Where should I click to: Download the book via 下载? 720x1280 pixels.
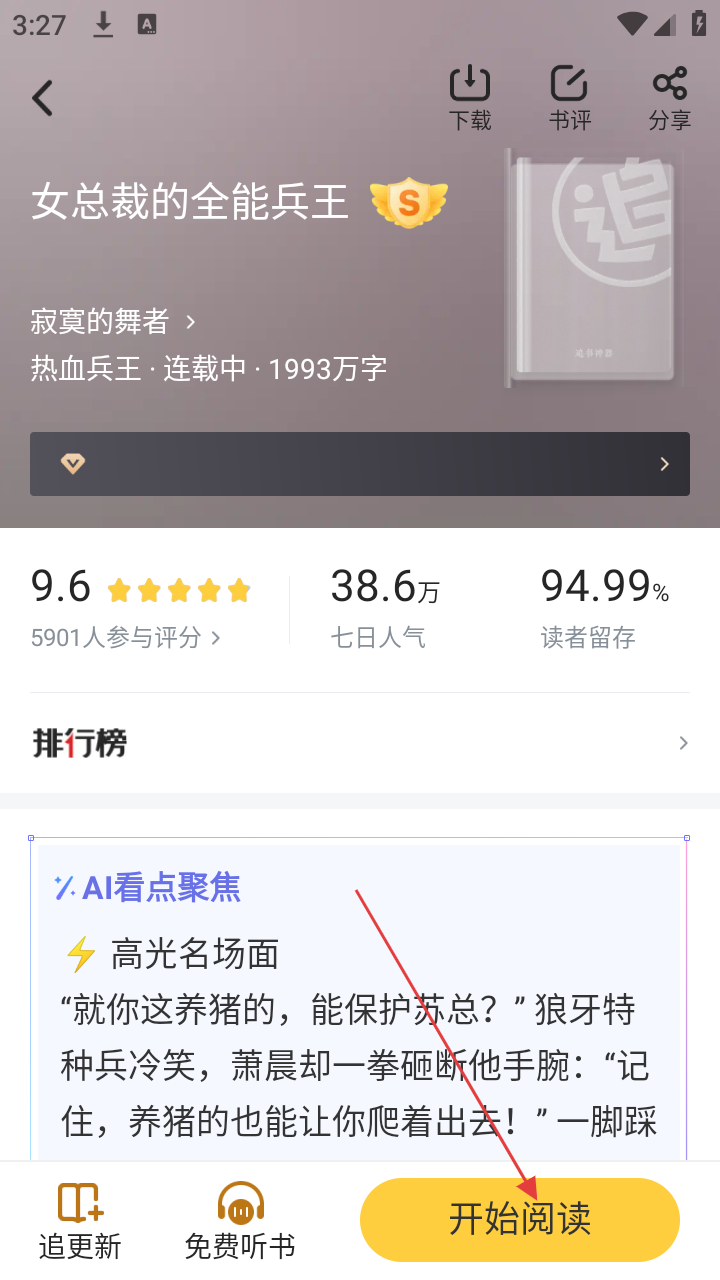(x=469, y=98)
